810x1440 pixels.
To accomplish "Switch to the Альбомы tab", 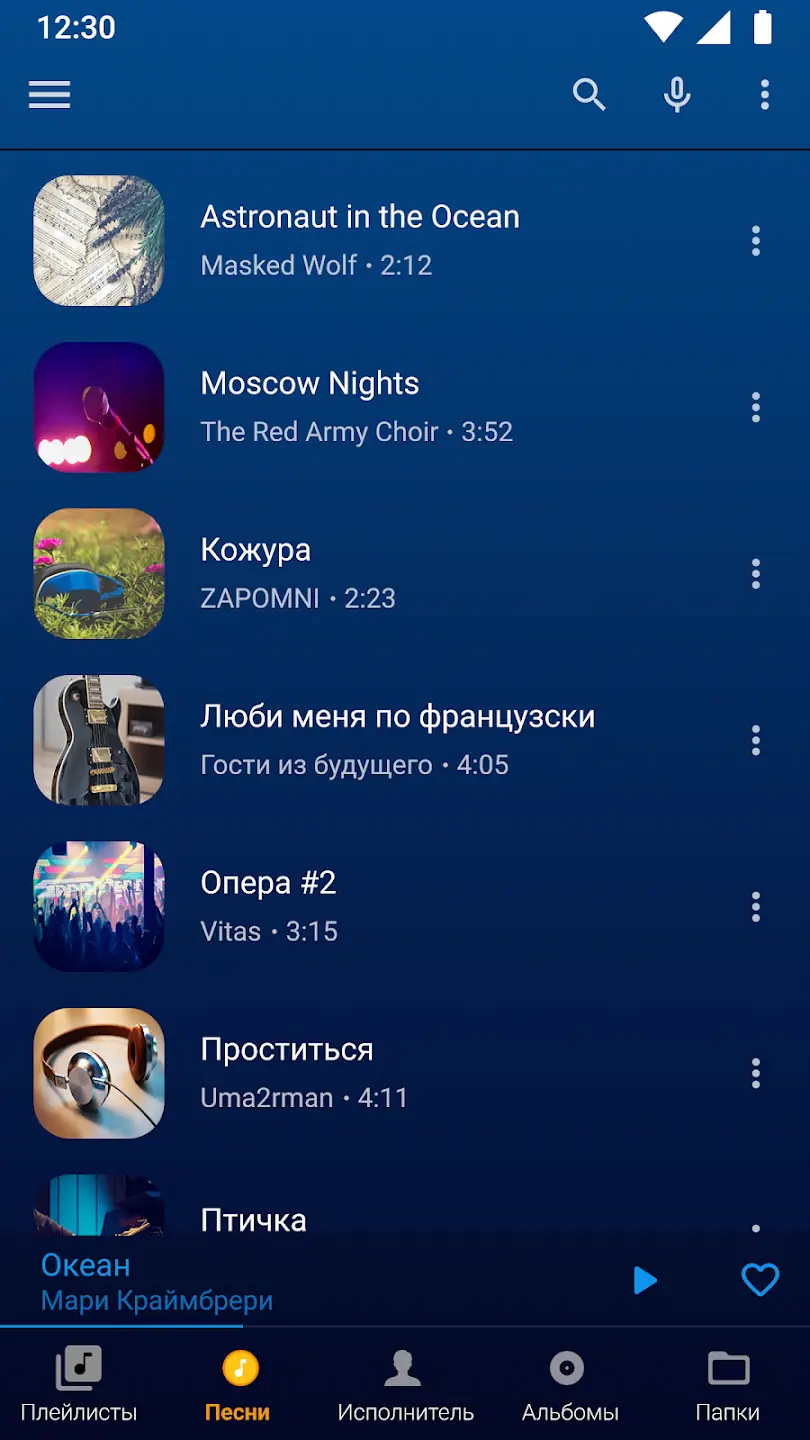I will (566, 1385).
